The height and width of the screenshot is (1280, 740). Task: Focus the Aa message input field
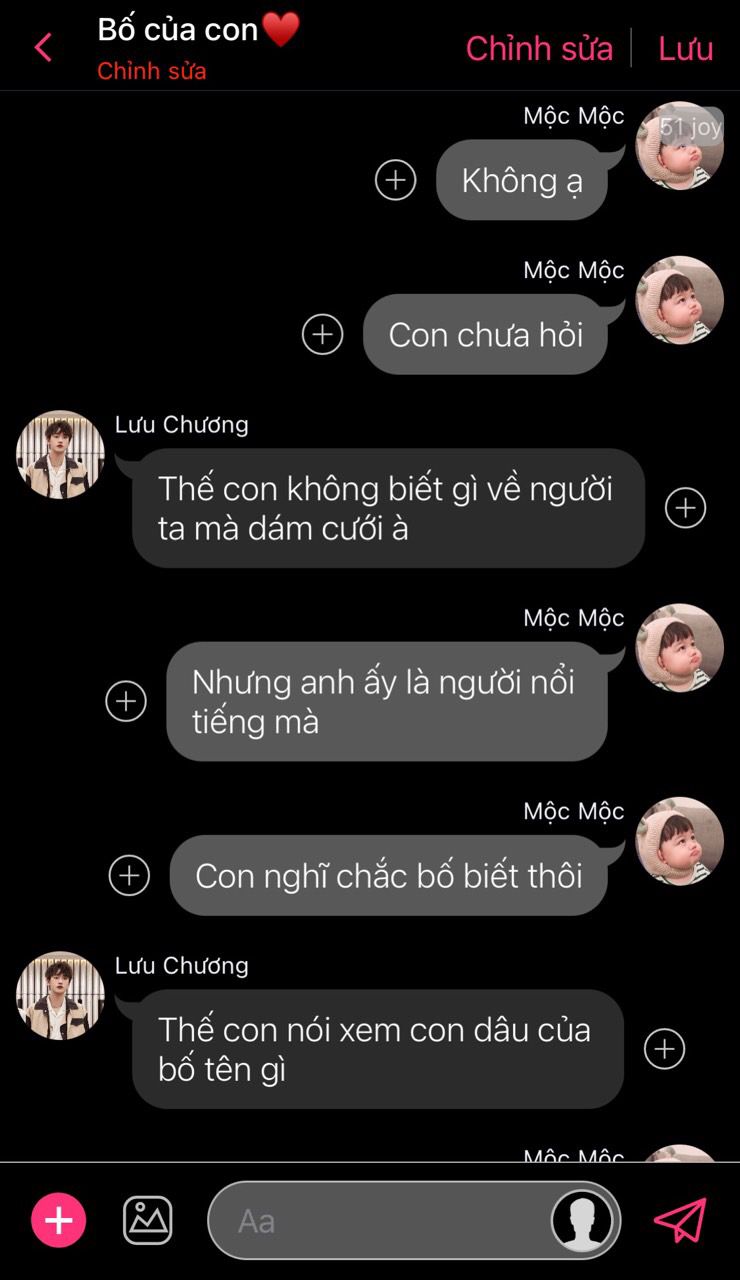pyautogui.click(x=380, y=1221)
